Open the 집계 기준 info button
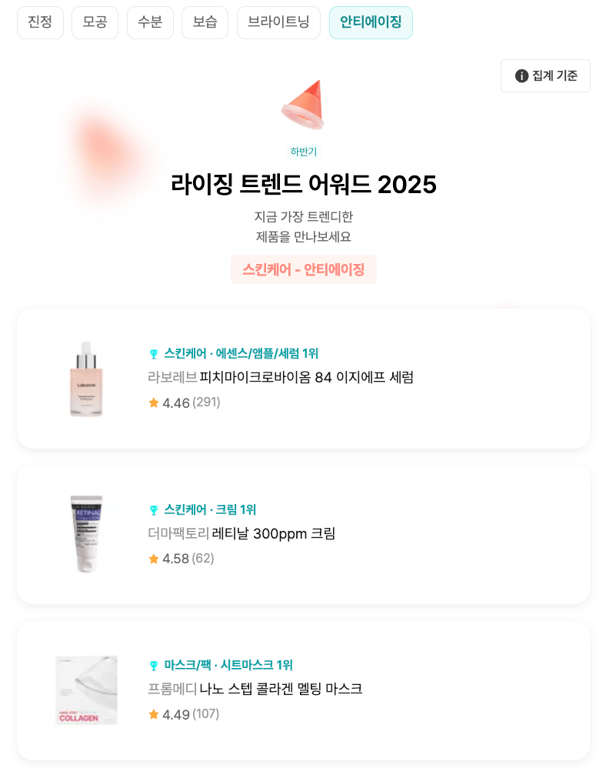The image size is (606, 768). coord(545,76)
